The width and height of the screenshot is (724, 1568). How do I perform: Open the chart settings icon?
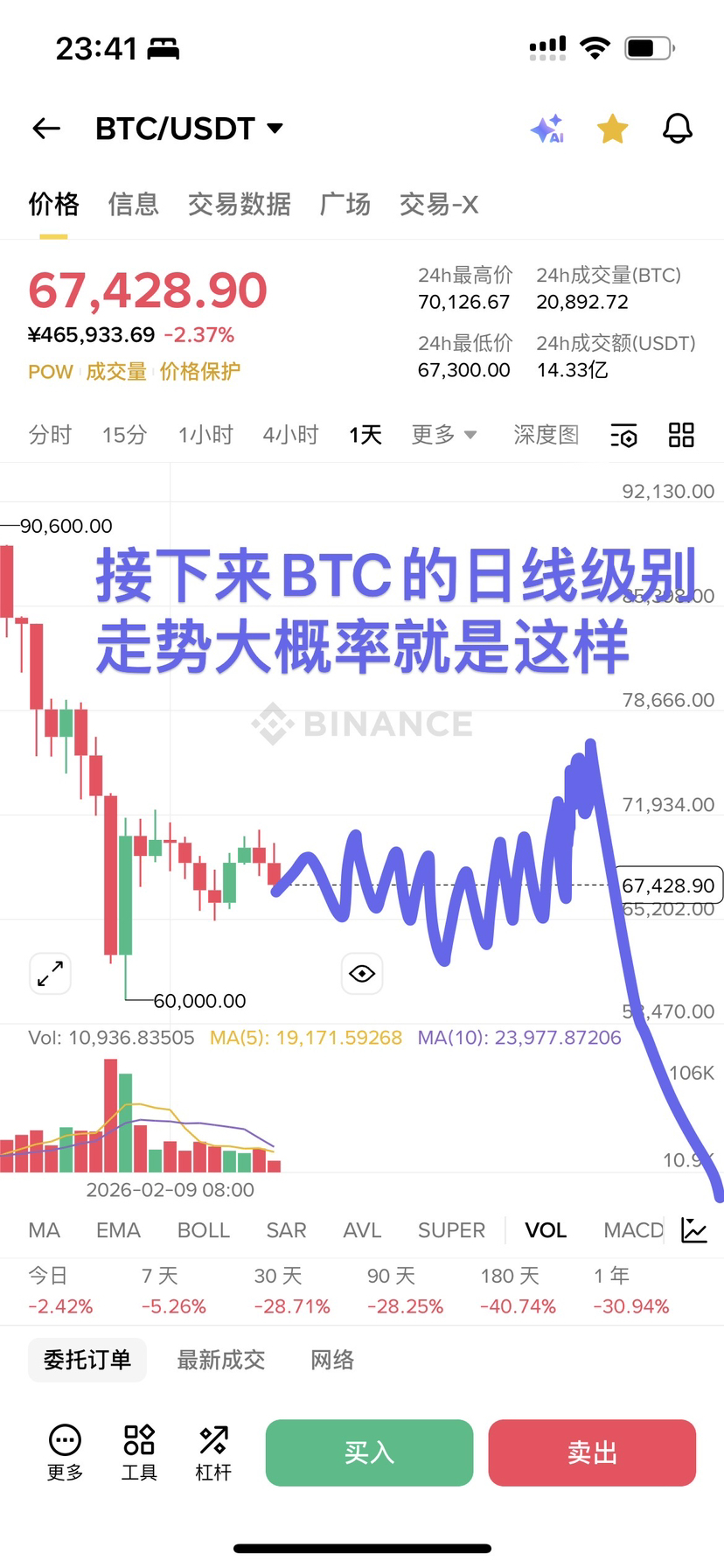point(623,435)
